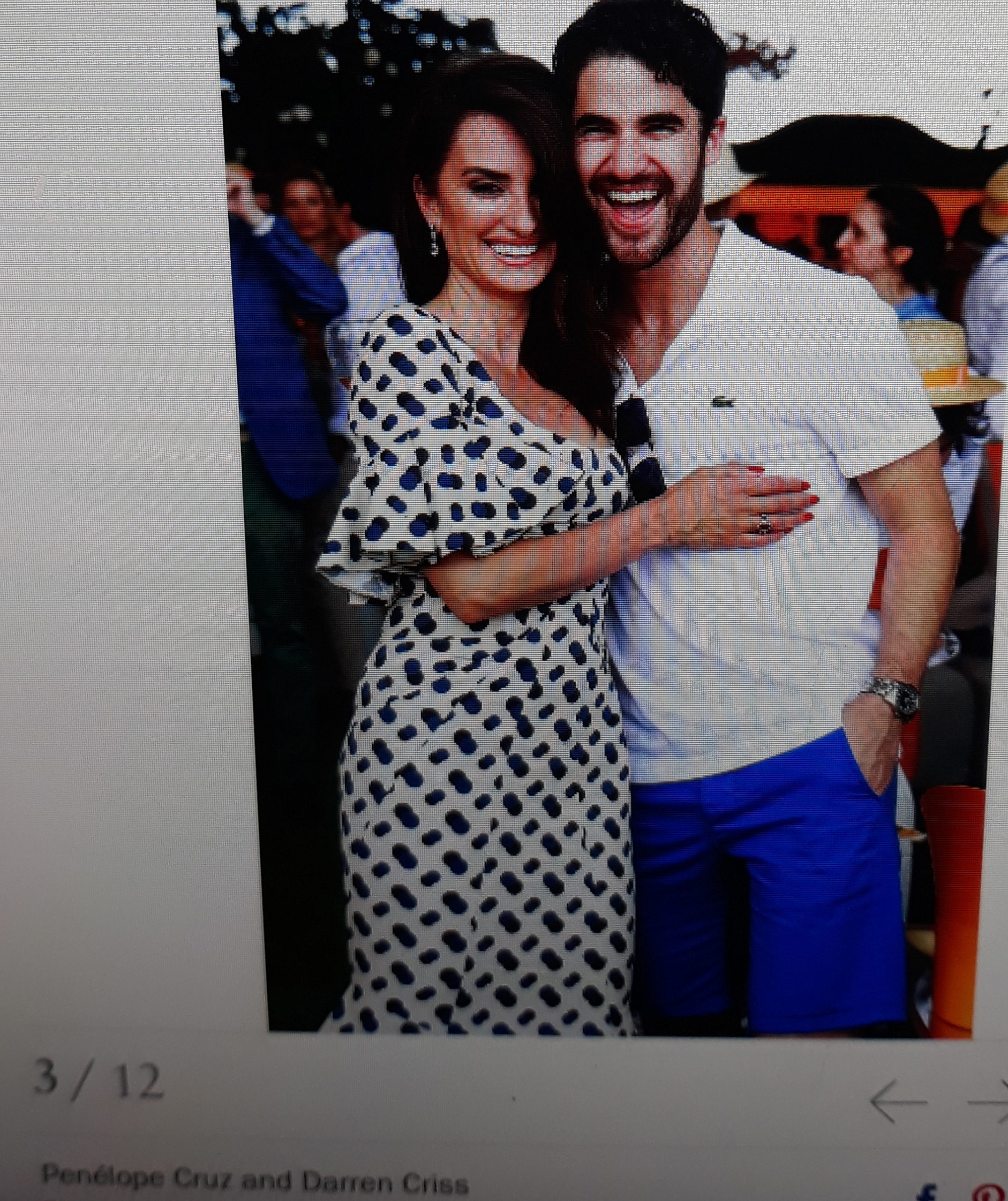Image resolution: width=1008 pixels, height=1201 pixels.
Task: Go to the previous gallery photo
Action: tap(897, 1102)
